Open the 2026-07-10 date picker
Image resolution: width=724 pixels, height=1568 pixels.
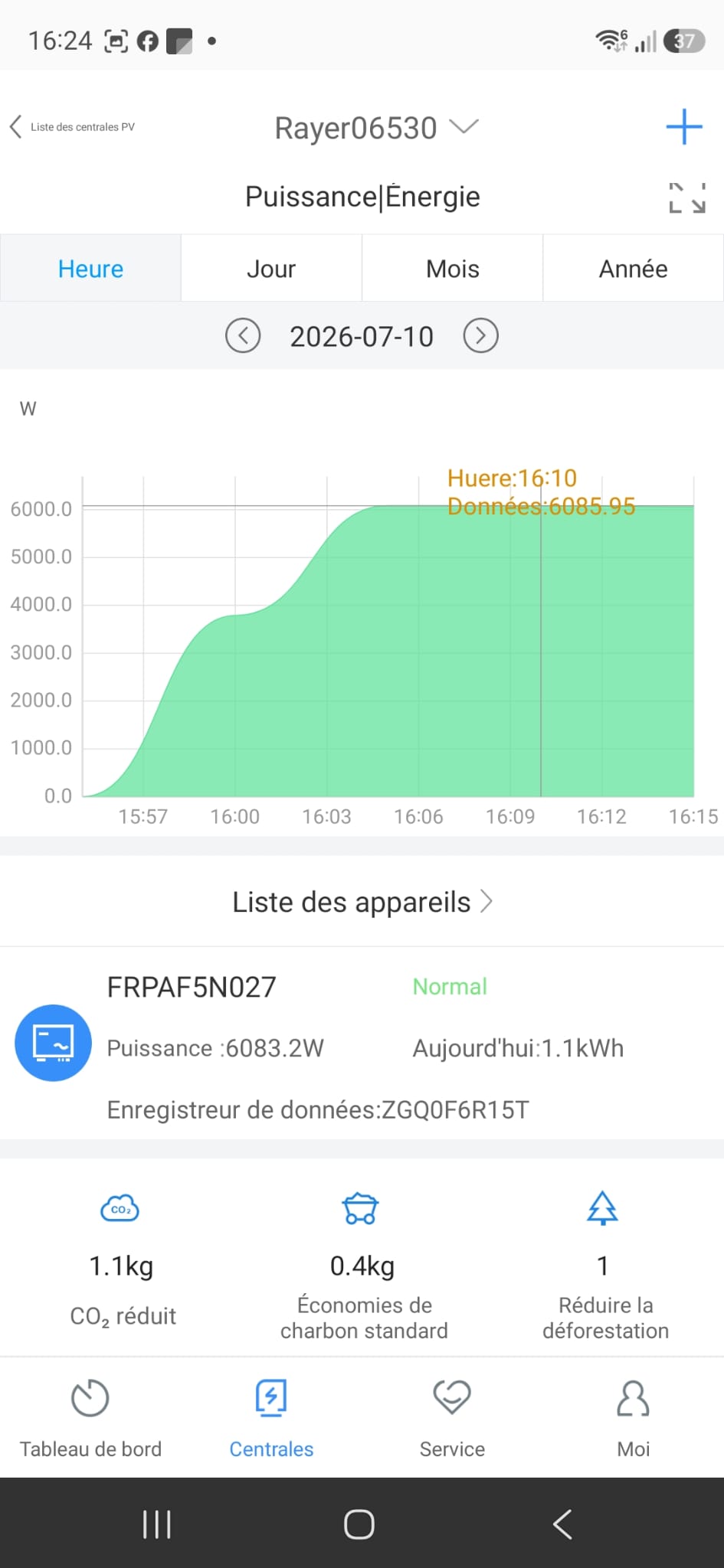[x=362, y=337]
